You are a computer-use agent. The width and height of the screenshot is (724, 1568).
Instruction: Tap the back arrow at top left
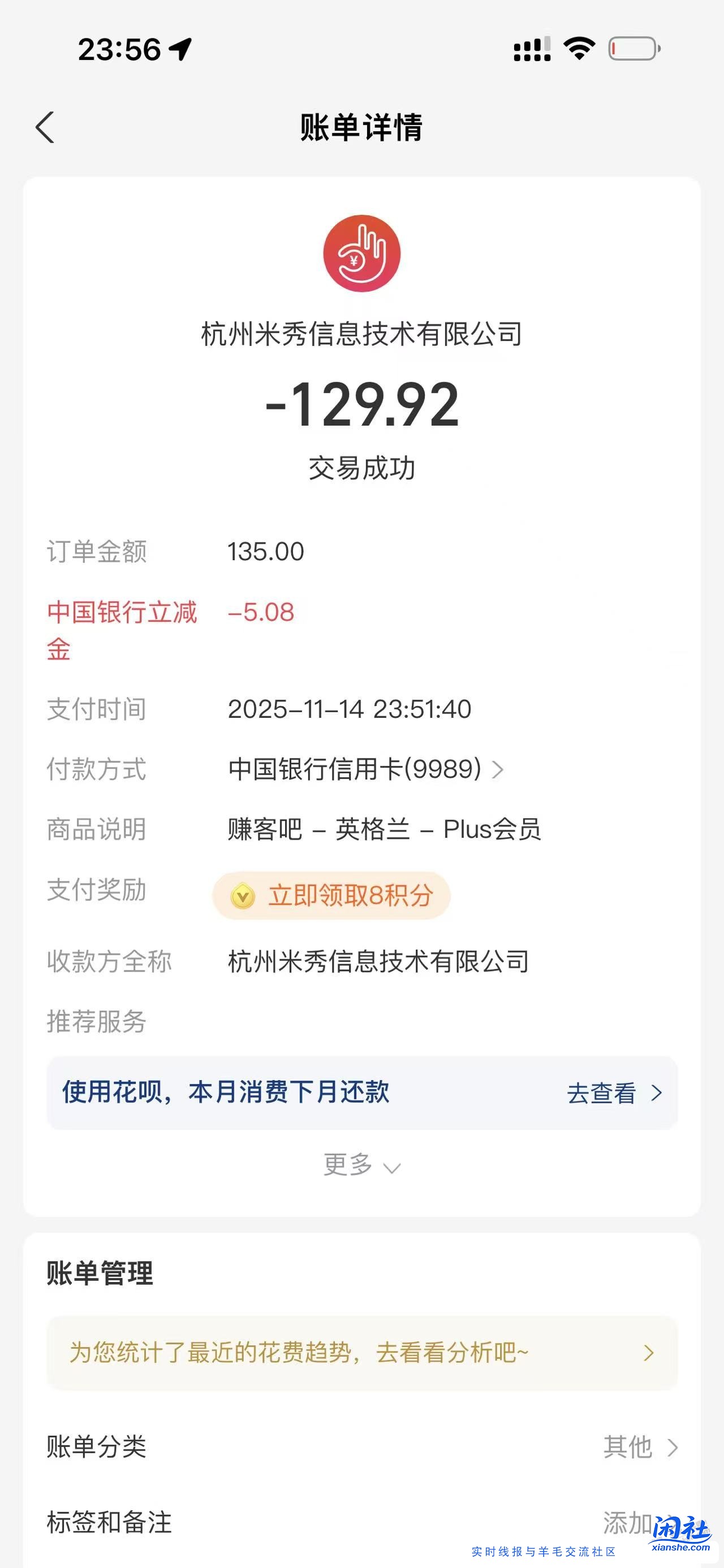point(46,128)
